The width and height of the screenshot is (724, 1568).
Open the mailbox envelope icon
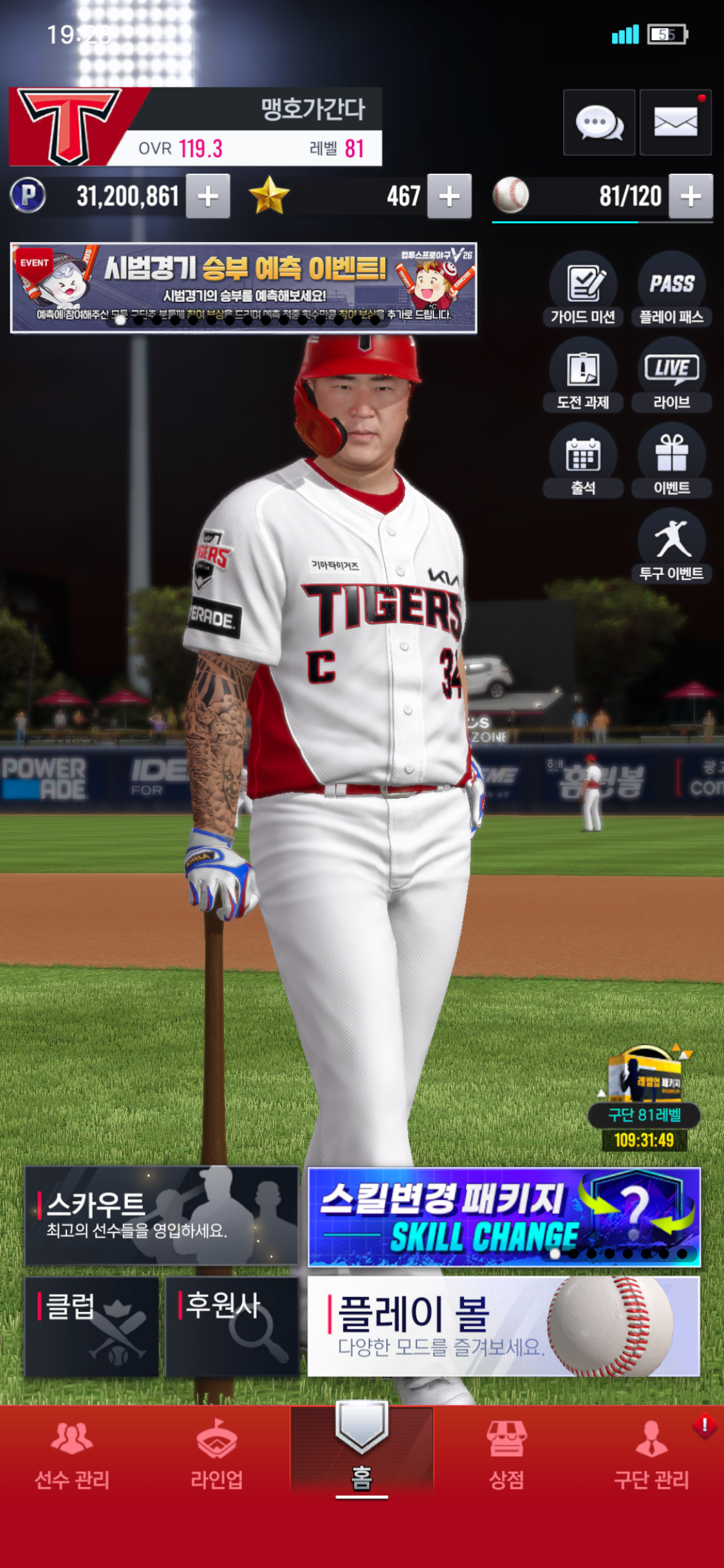[675, 122]
